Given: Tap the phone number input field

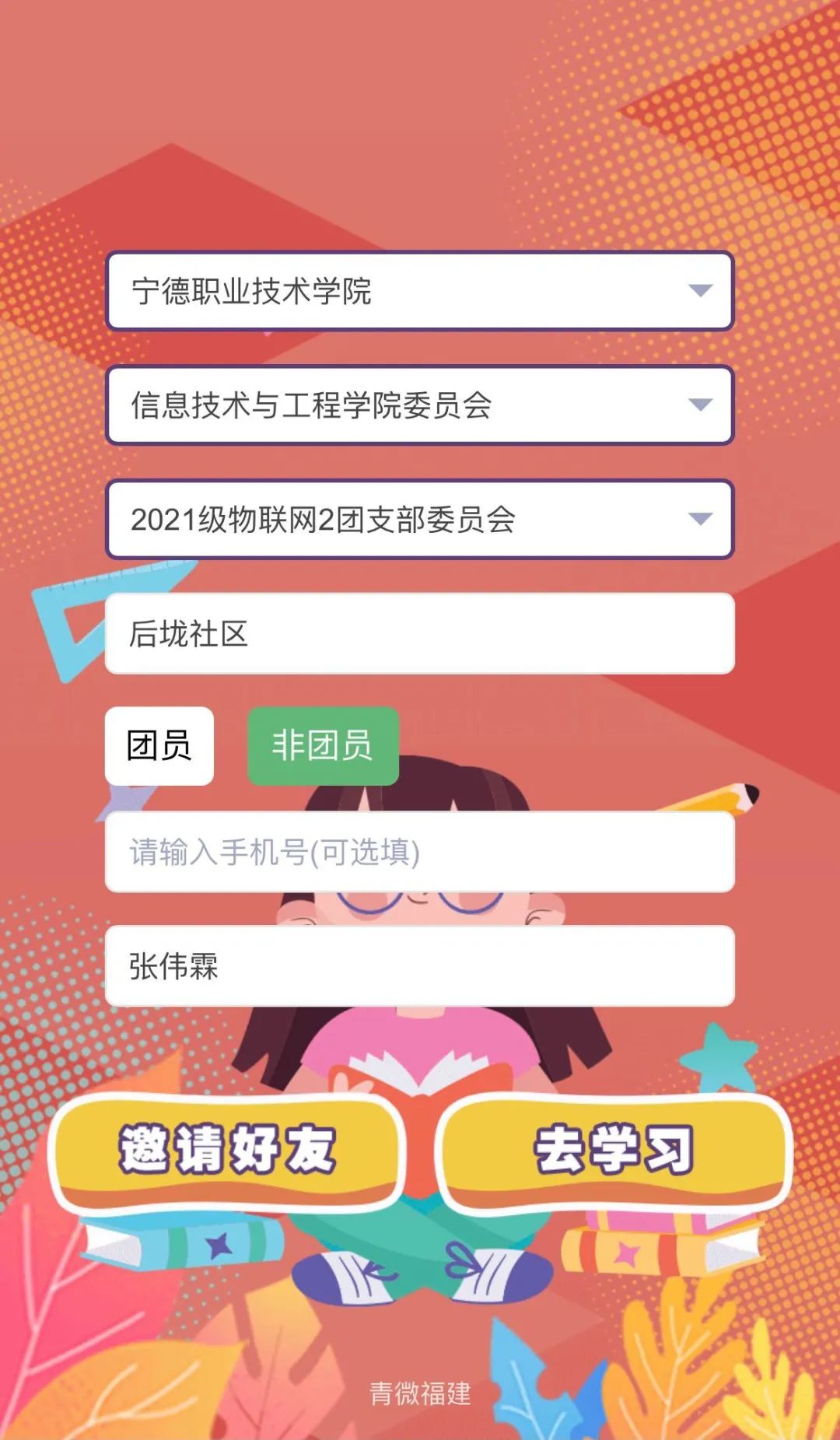Looking at the screenshot, I should pyautogui.click(x=420, y=852).
